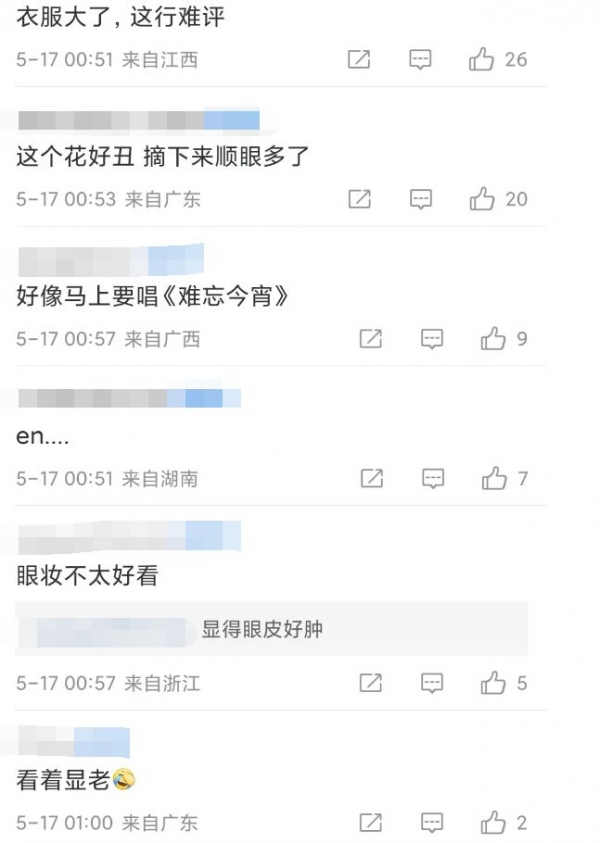This screenshot has height=843, width=600.
Task: Repost the 'en....' comment
Action: 372,479
